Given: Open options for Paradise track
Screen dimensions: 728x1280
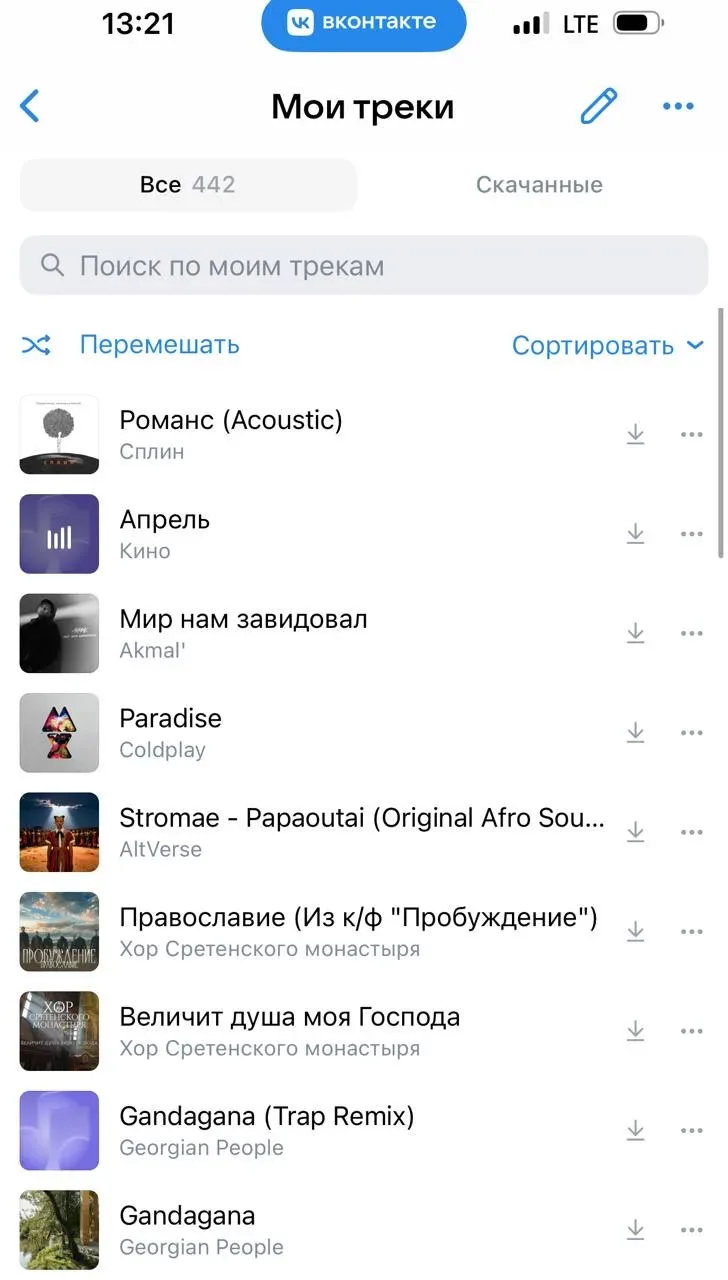Looking at the screenshot, I should tap(691, 733).
